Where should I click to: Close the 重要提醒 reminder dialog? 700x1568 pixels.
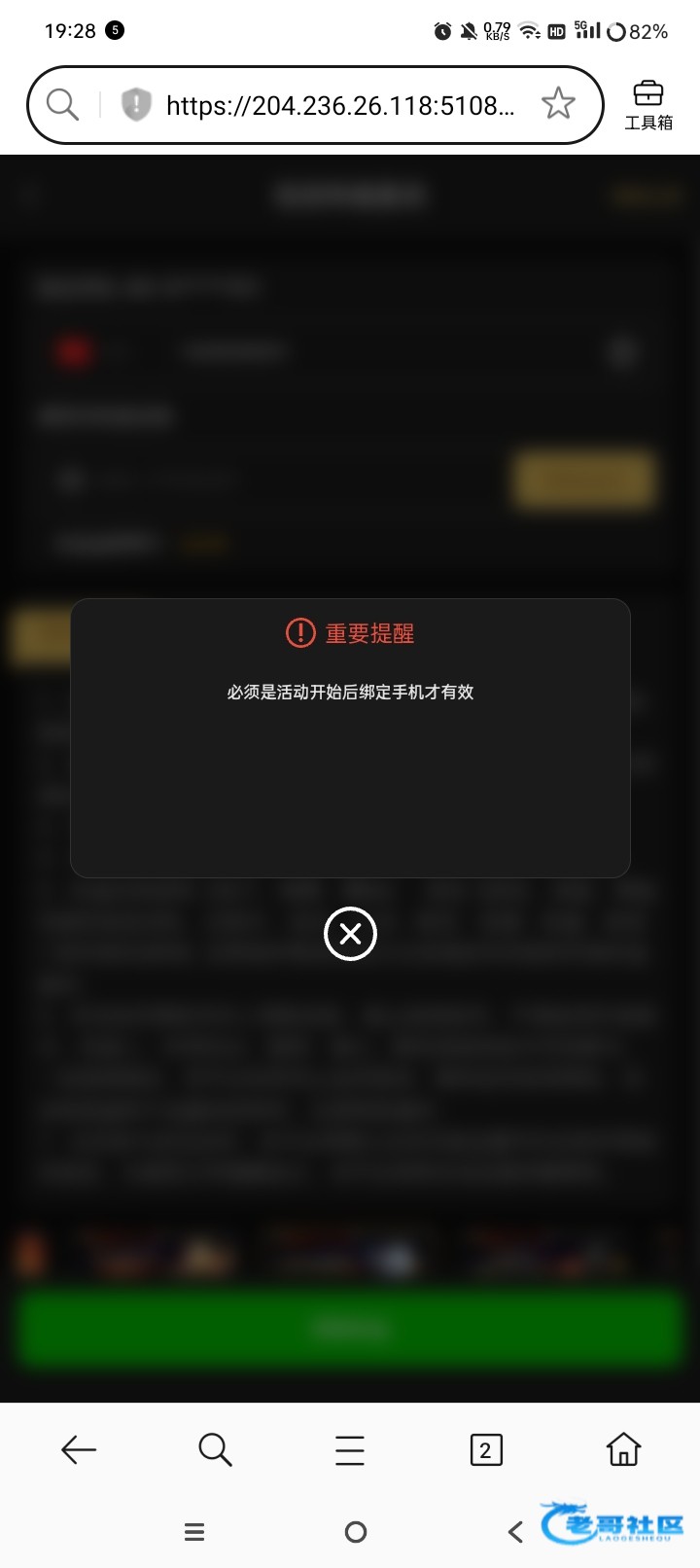pyautogui.click(x=350, y=934)
